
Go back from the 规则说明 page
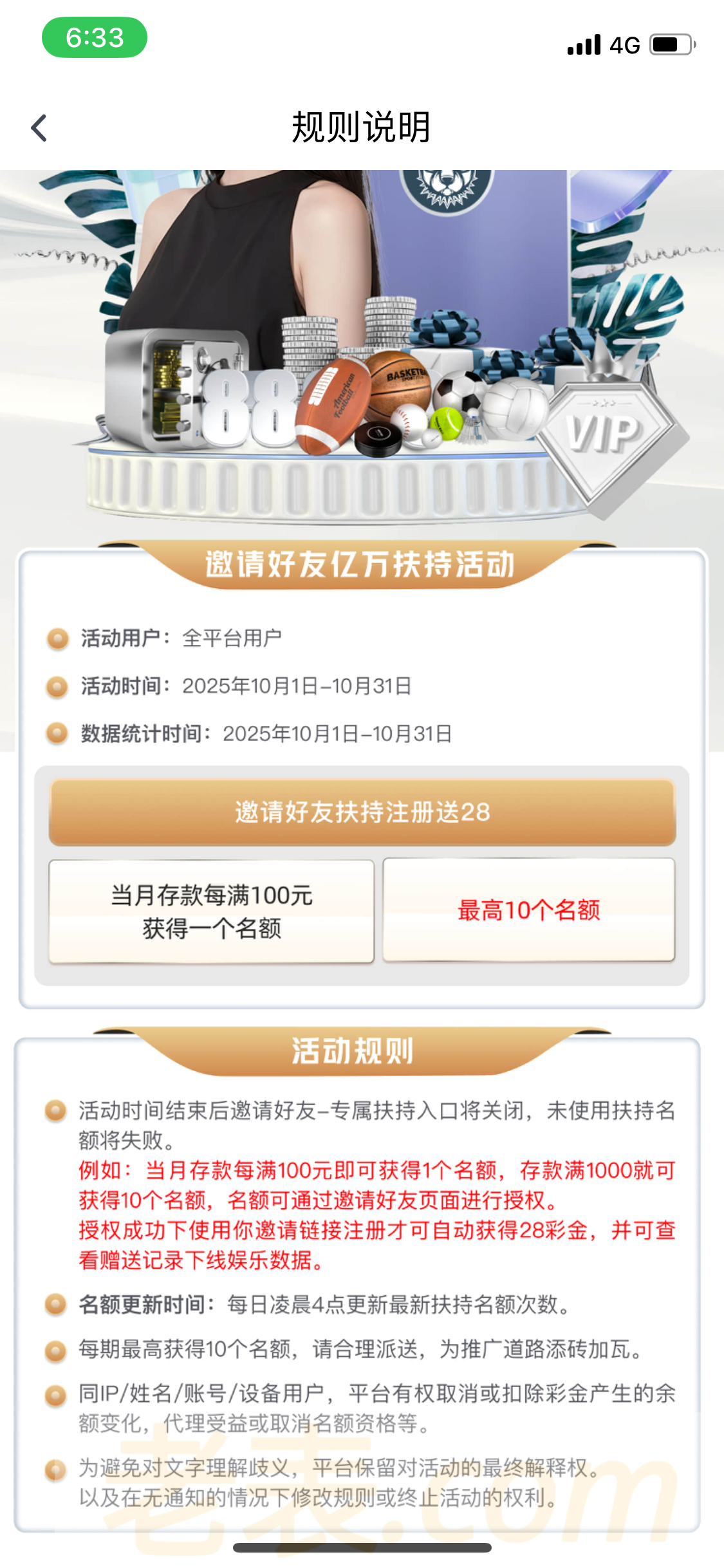pos(39,127)
